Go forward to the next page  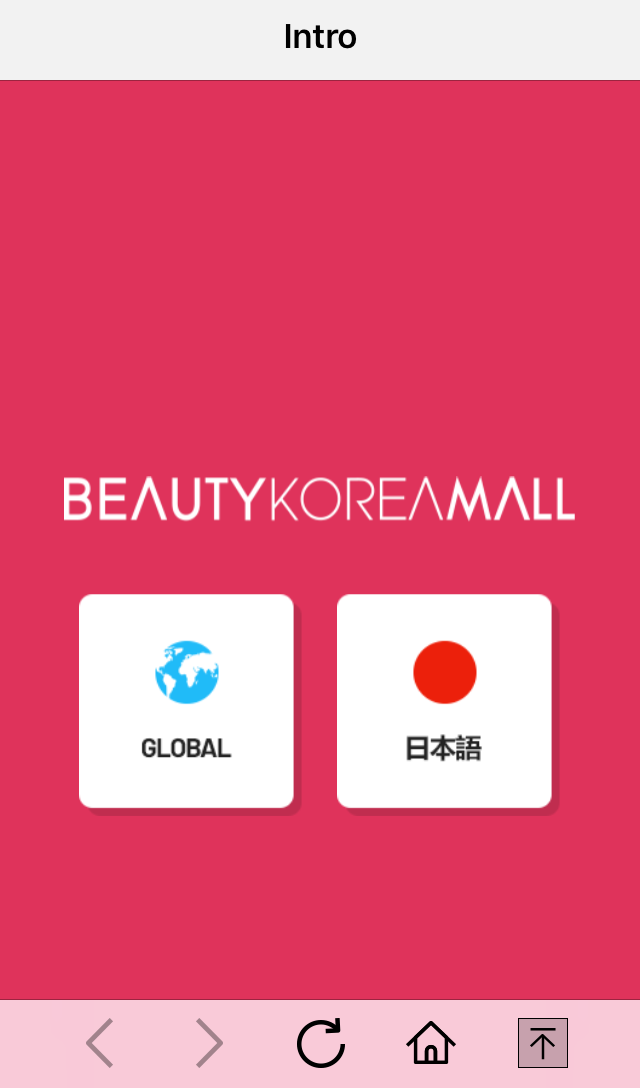pyautogui.click(x=208, y=1043)
